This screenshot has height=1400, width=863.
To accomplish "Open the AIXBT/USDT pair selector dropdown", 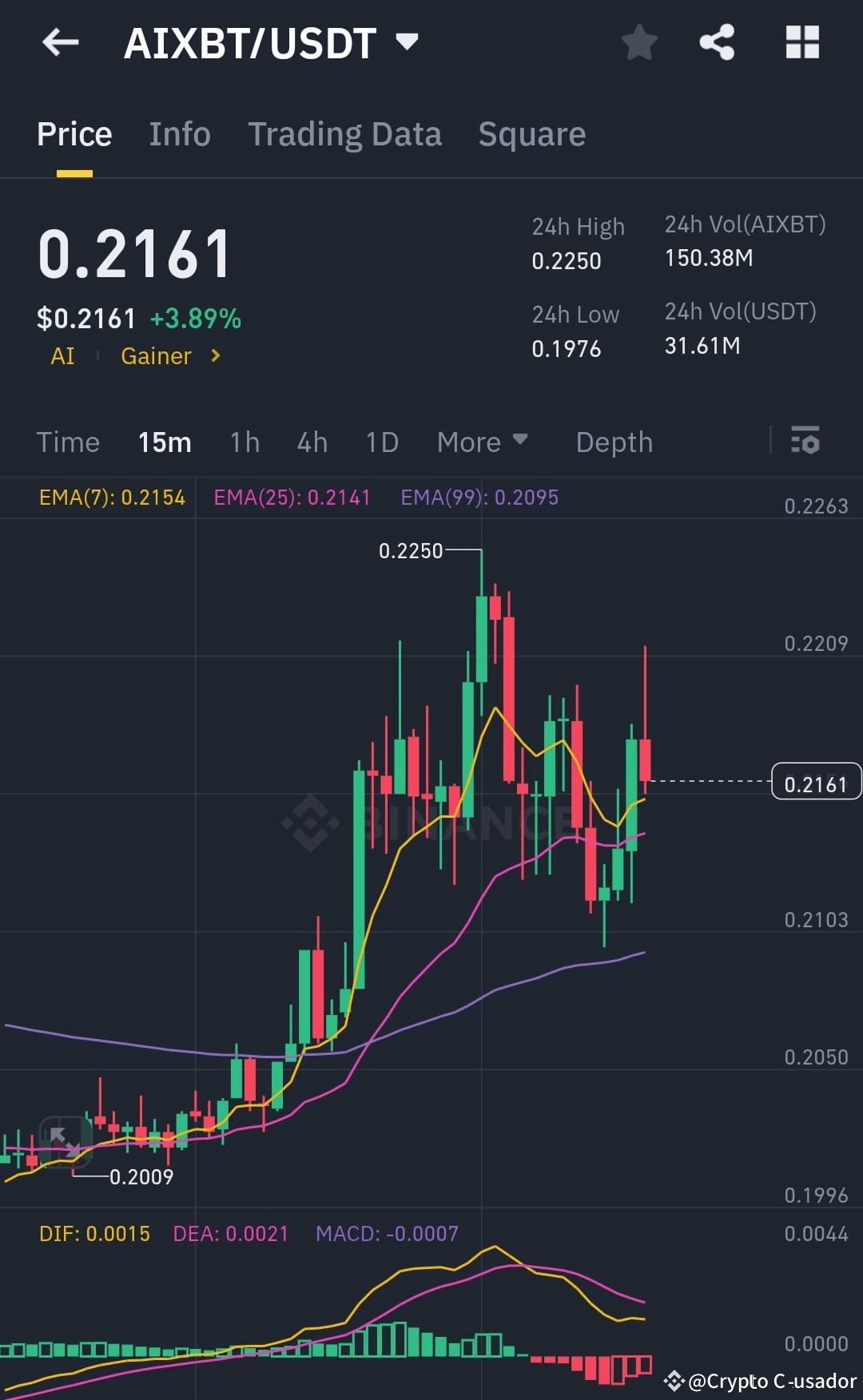I will pos(408,43).
